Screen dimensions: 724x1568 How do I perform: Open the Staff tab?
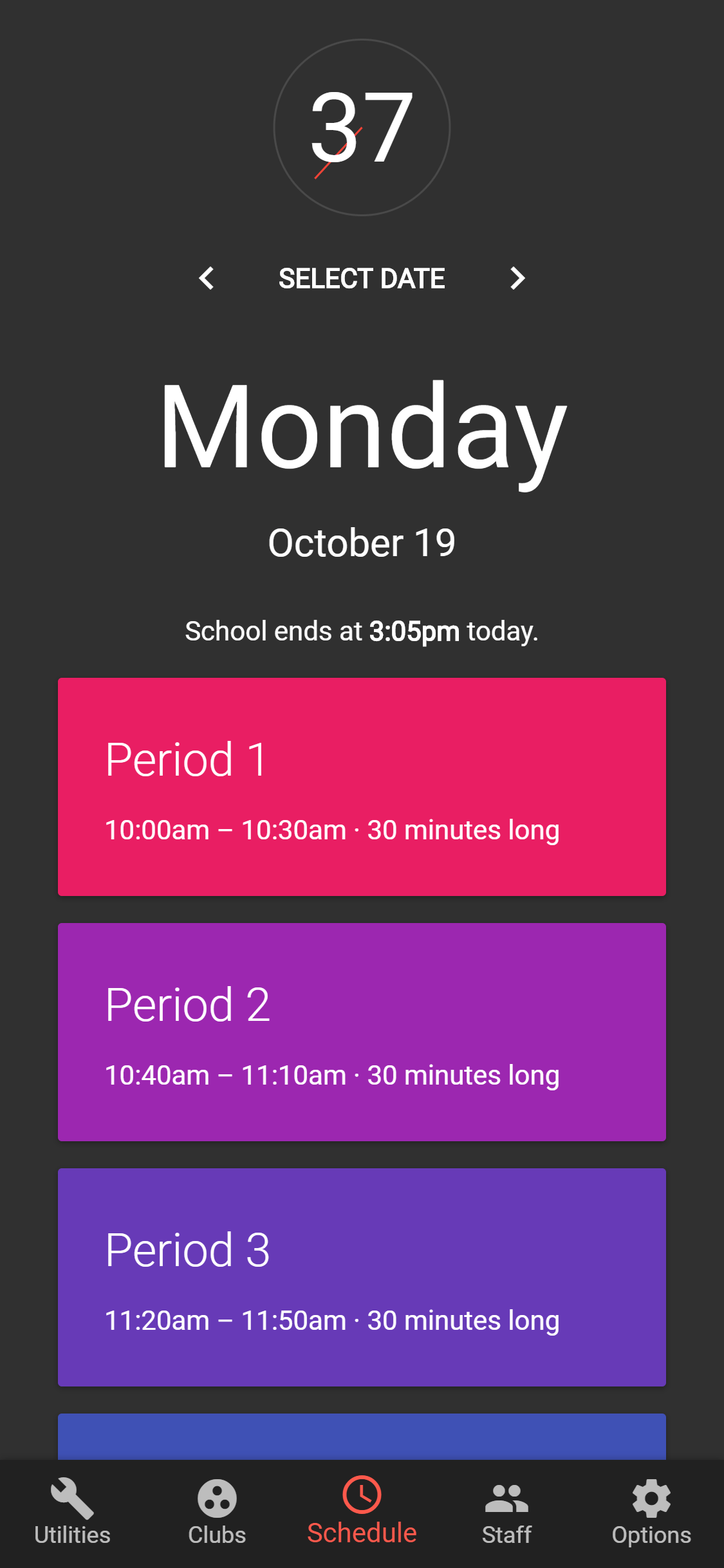coord(506,1512)
